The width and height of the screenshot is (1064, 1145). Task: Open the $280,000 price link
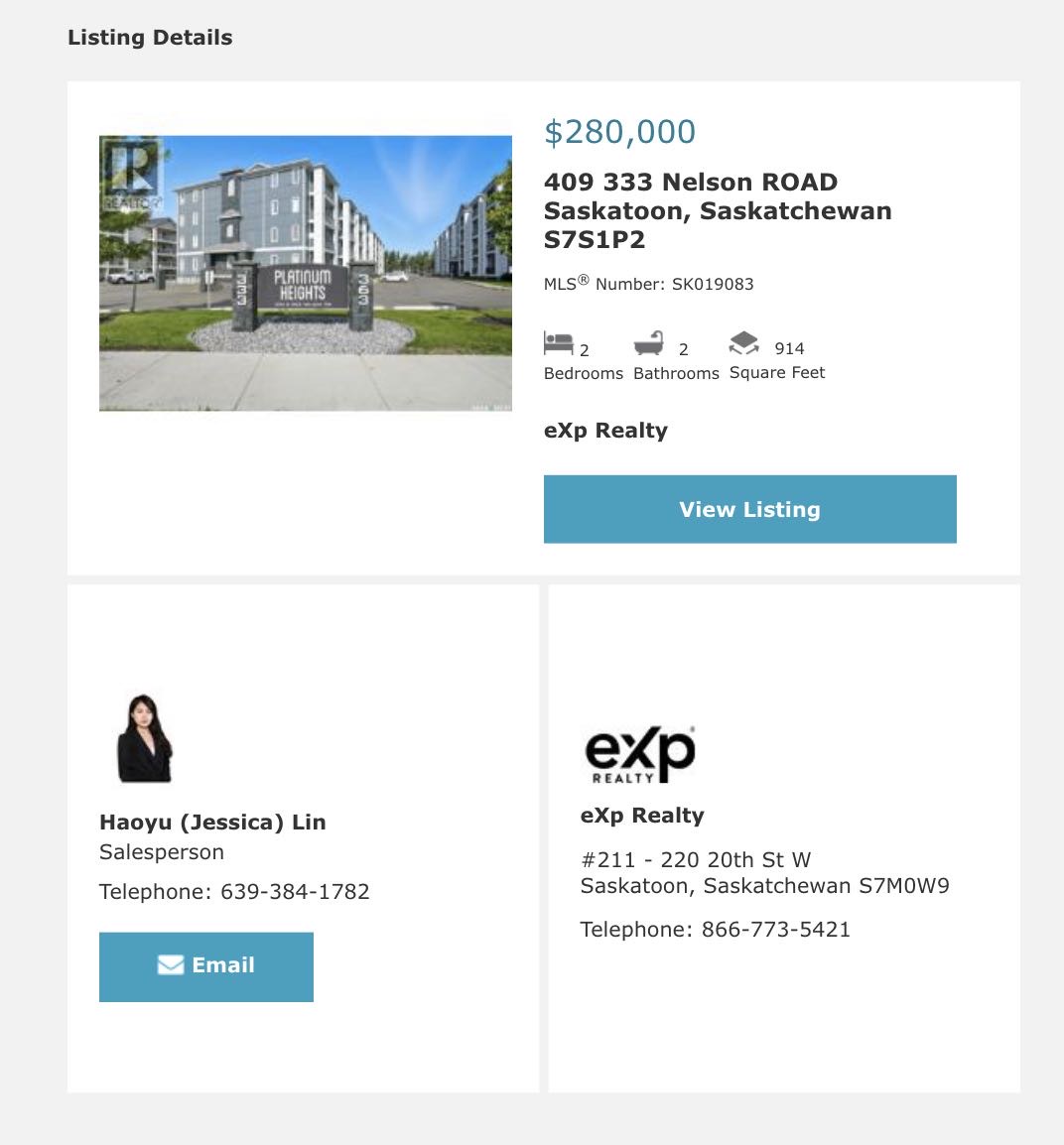pyautogui.click(x=619, y=131)
